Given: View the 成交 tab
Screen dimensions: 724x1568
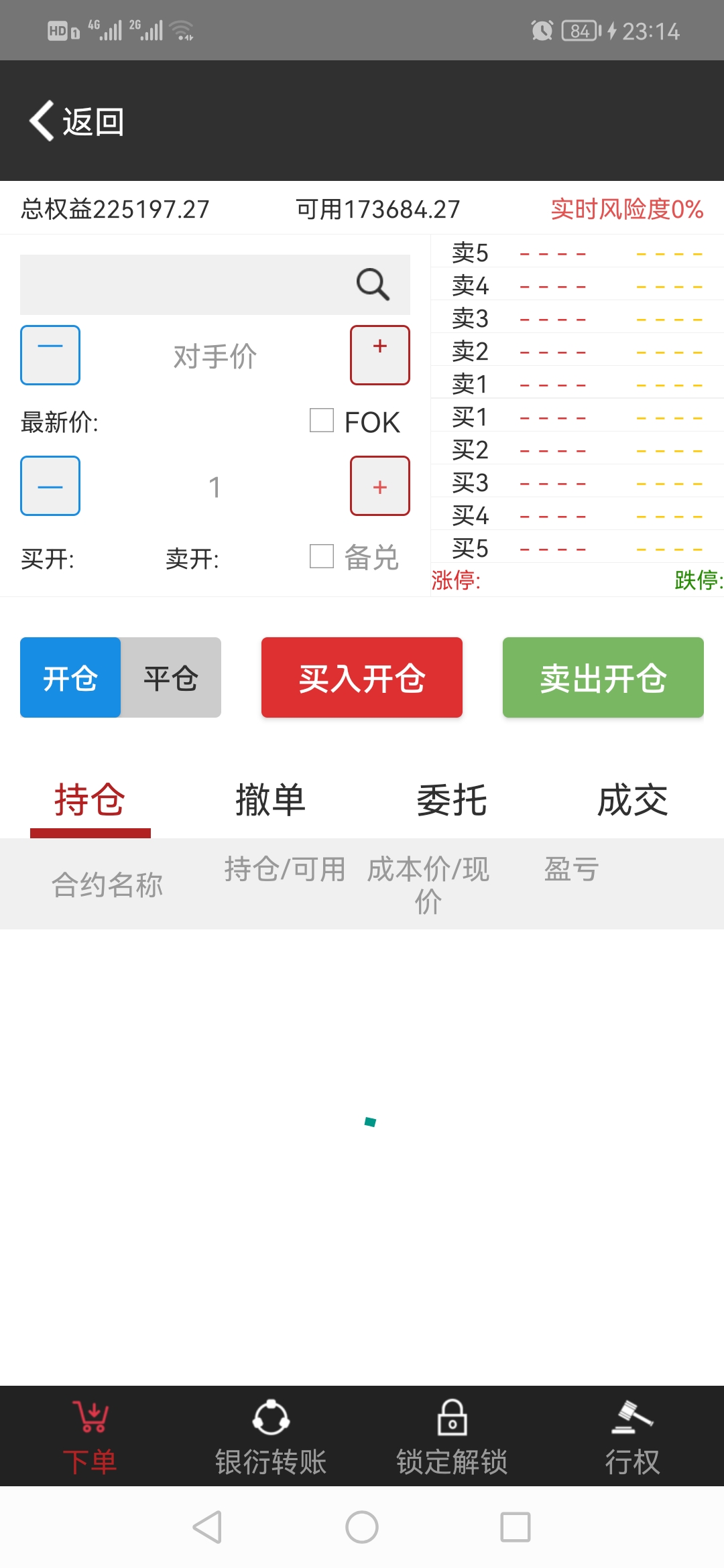Looking at the screenshot, I should pos(633,800).
